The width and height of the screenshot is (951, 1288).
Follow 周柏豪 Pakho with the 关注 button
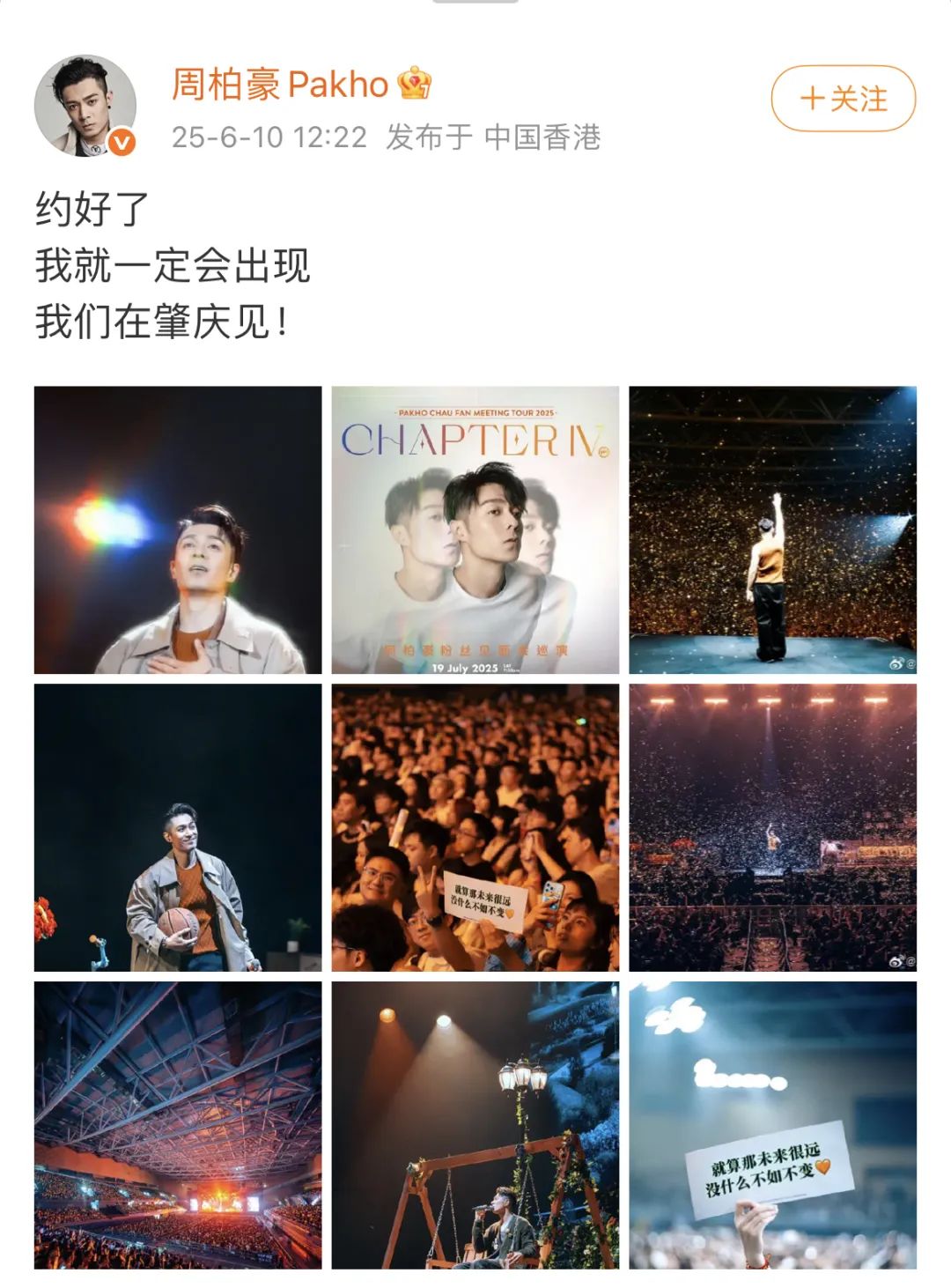coord(843,98)
